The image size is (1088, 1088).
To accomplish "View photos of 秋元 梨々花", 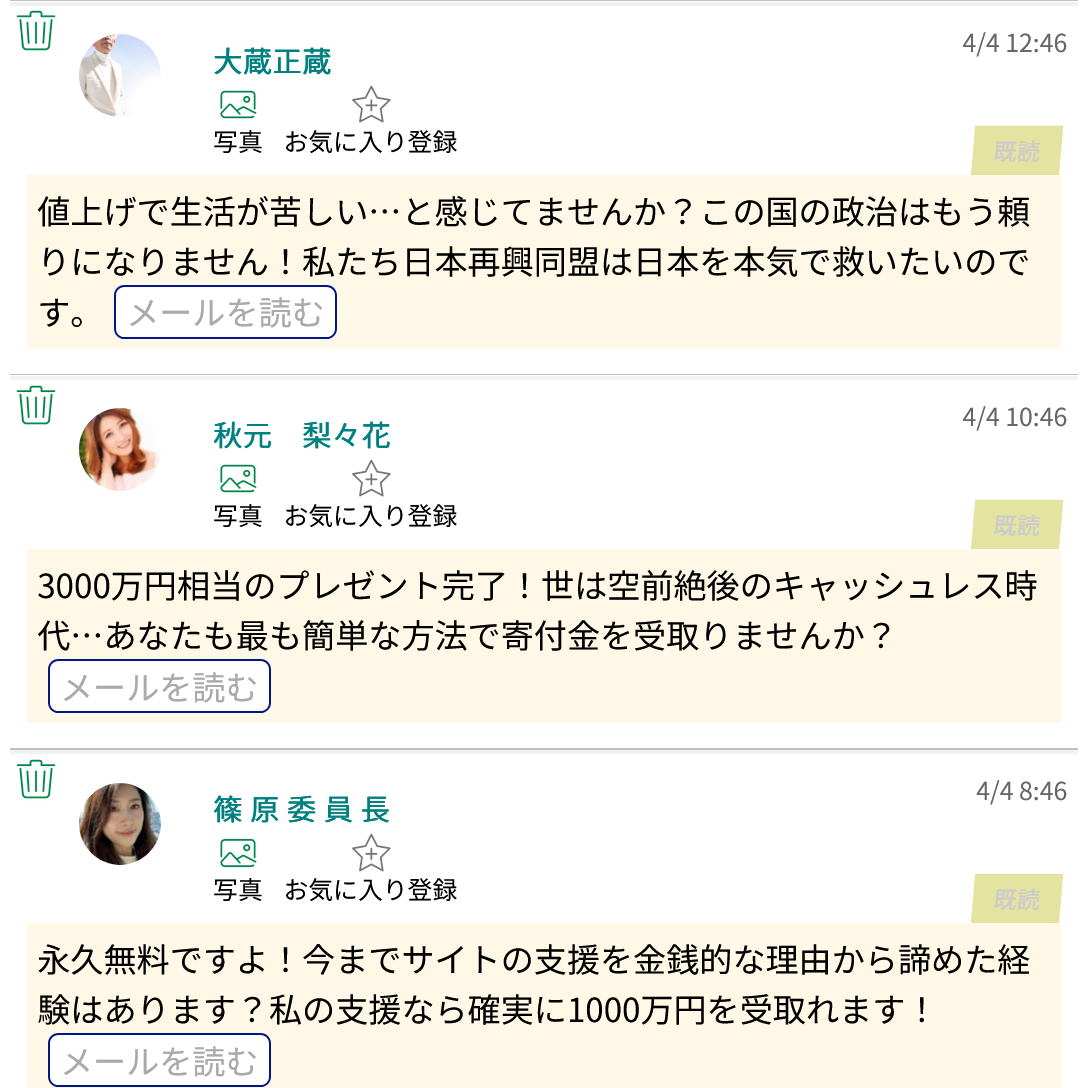I will click(x=238, y=479).
